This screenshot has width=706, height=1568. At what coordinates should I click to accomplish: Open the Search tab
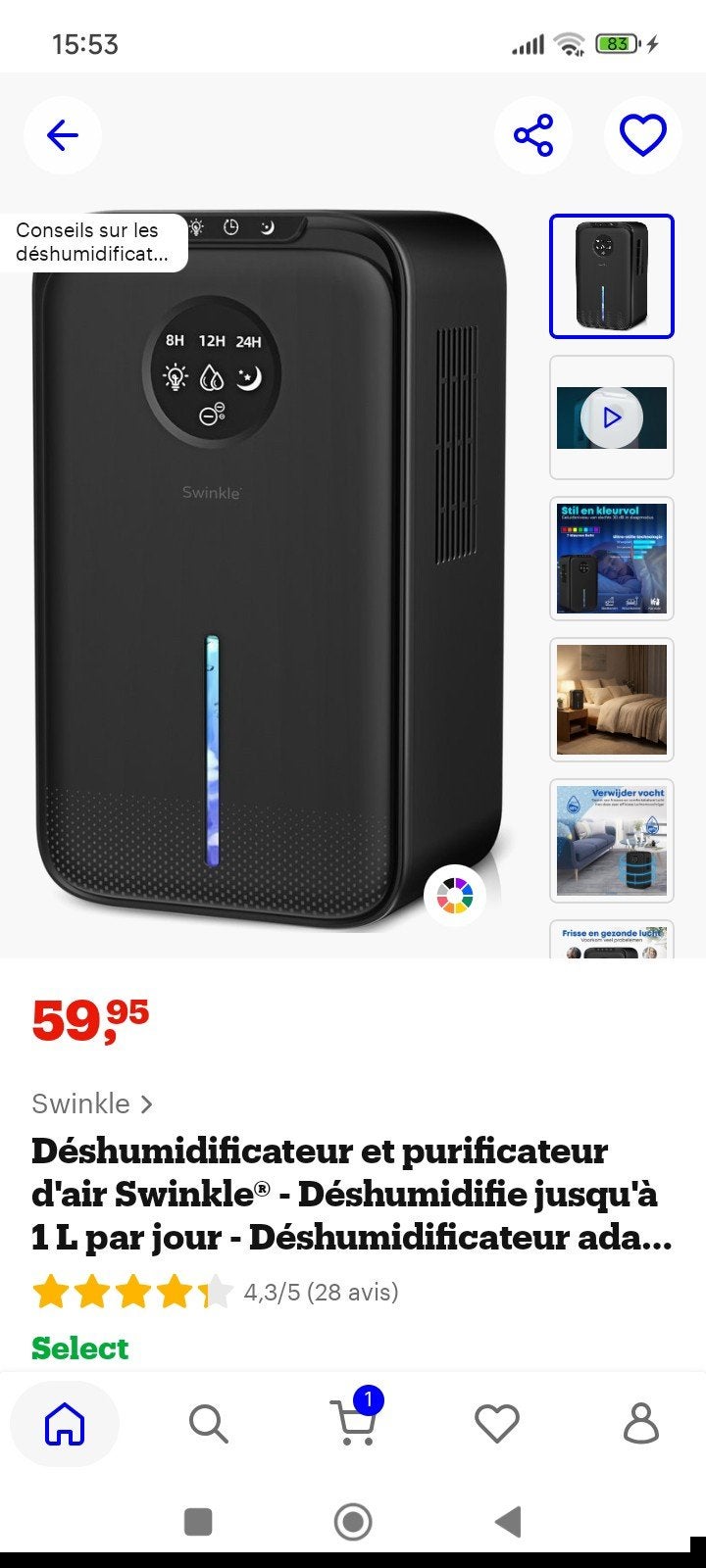point(208,1424)
